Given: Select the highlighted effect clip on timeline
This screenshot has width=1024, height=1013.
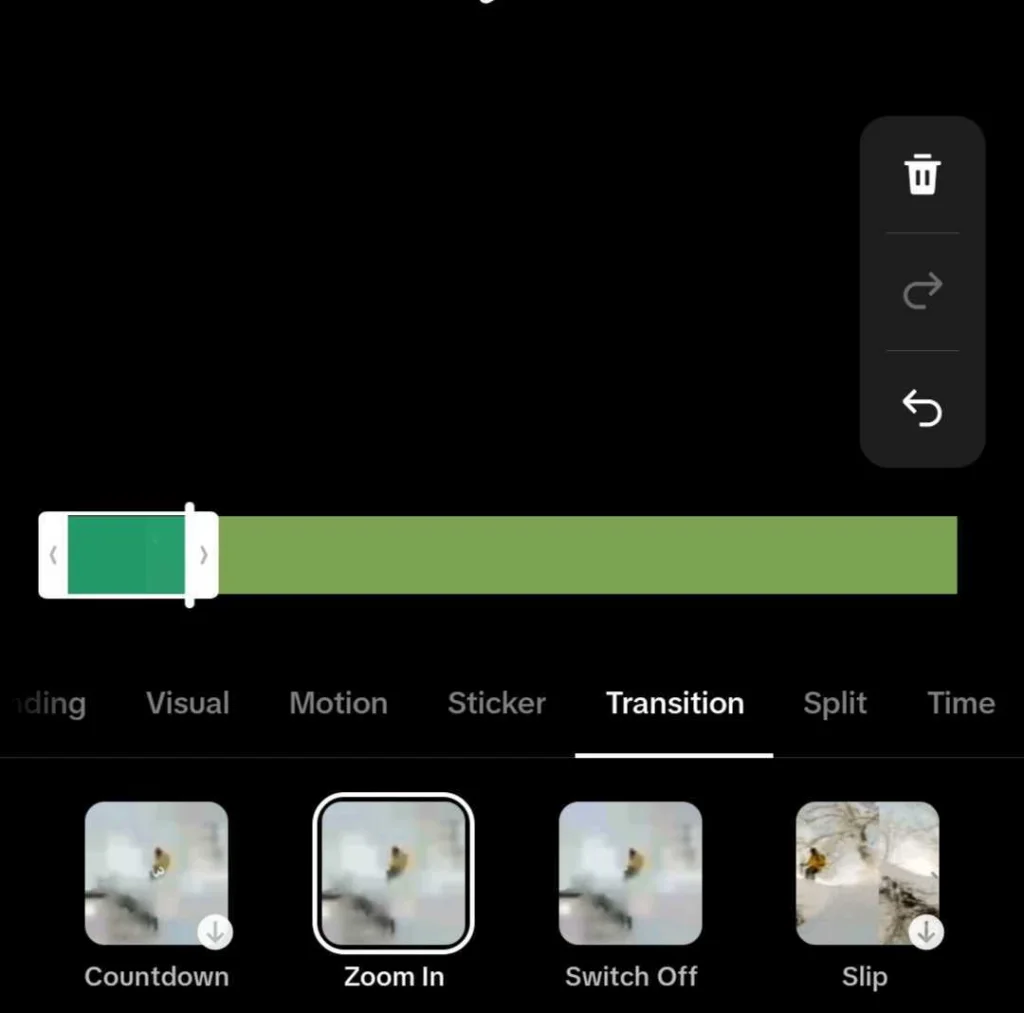Looking at the screenshot, I should click(125, 555).
